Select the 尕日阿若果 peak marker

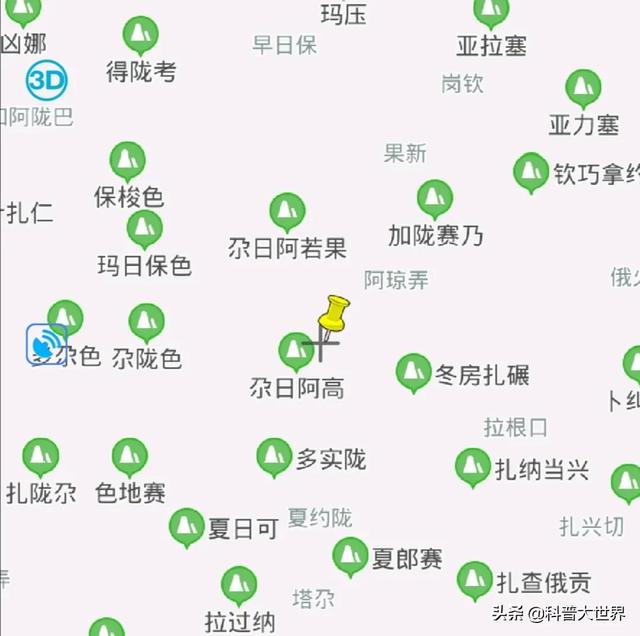287,212
